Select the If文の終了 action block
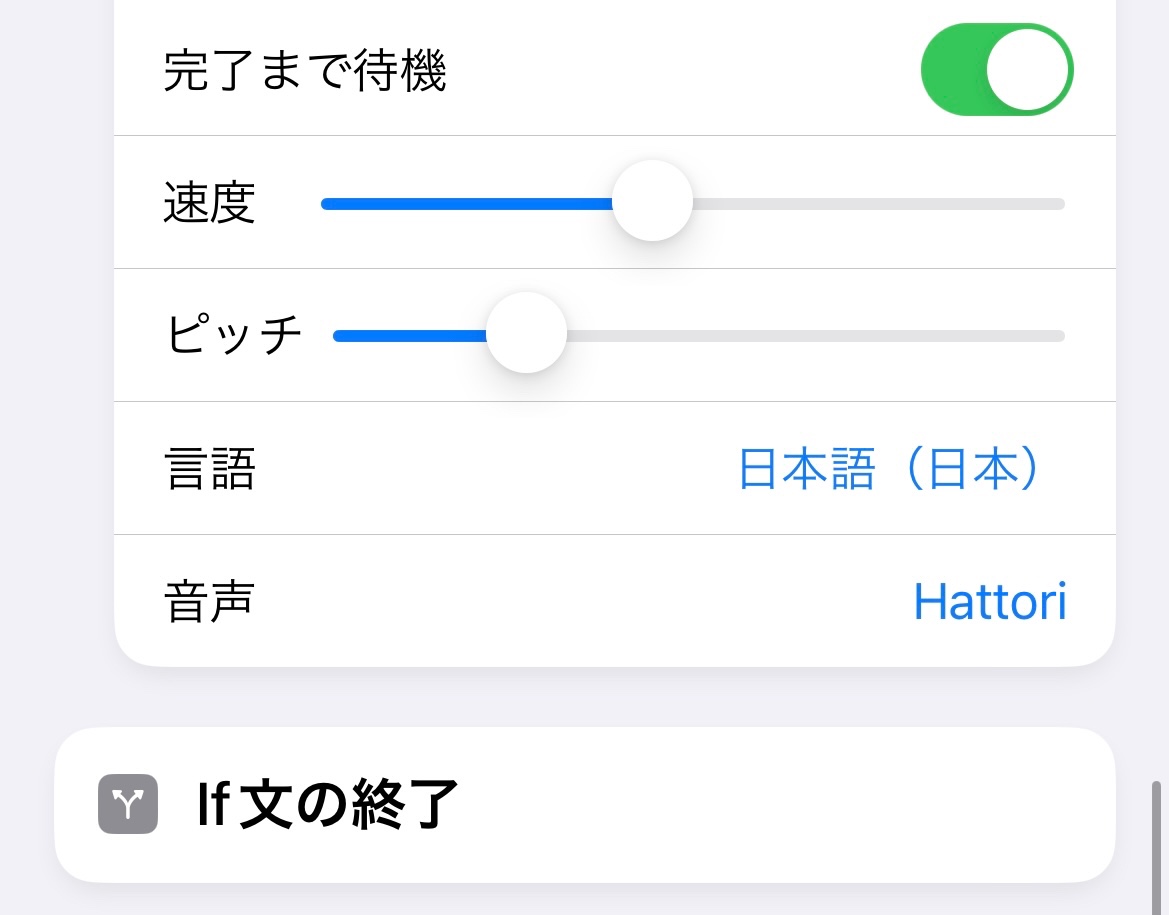 [x=584, y=804]
